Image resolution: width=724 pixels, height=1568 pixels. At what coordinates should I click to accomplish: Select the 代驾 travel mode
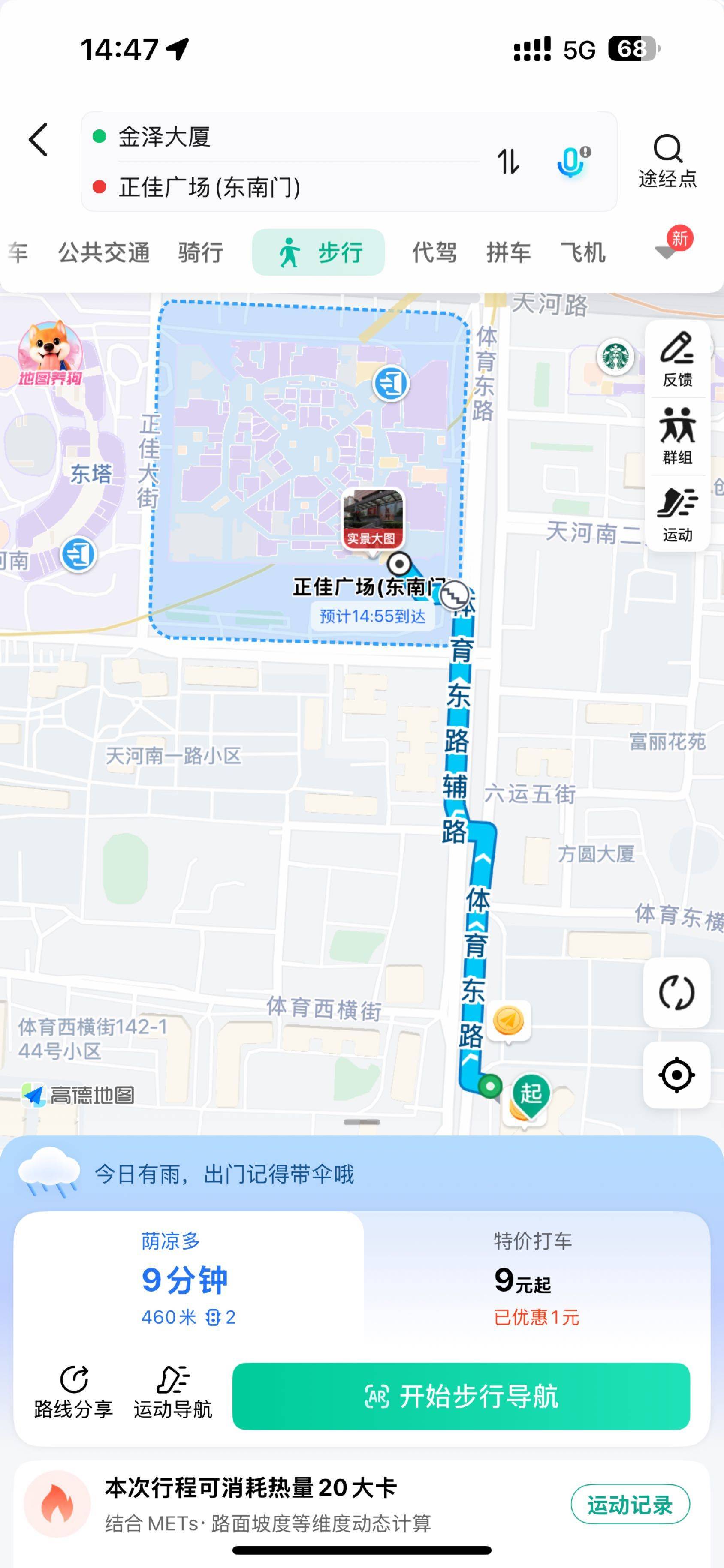tap(434, 252)
